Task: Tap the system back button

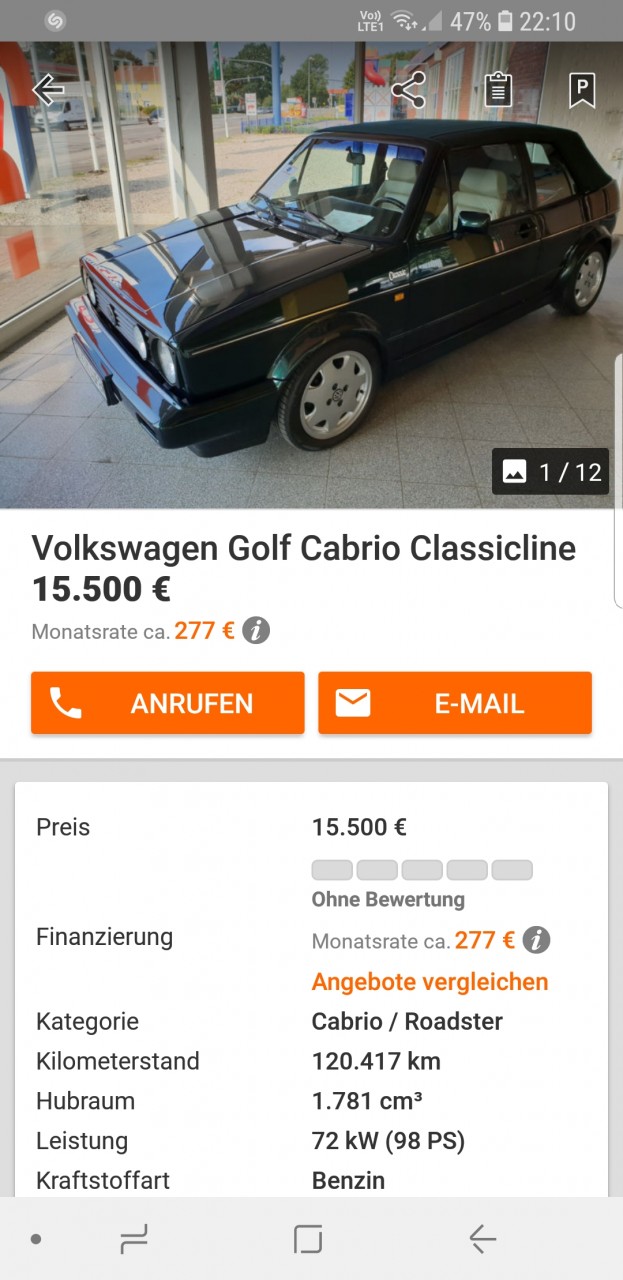Action: coord(483,1240)
